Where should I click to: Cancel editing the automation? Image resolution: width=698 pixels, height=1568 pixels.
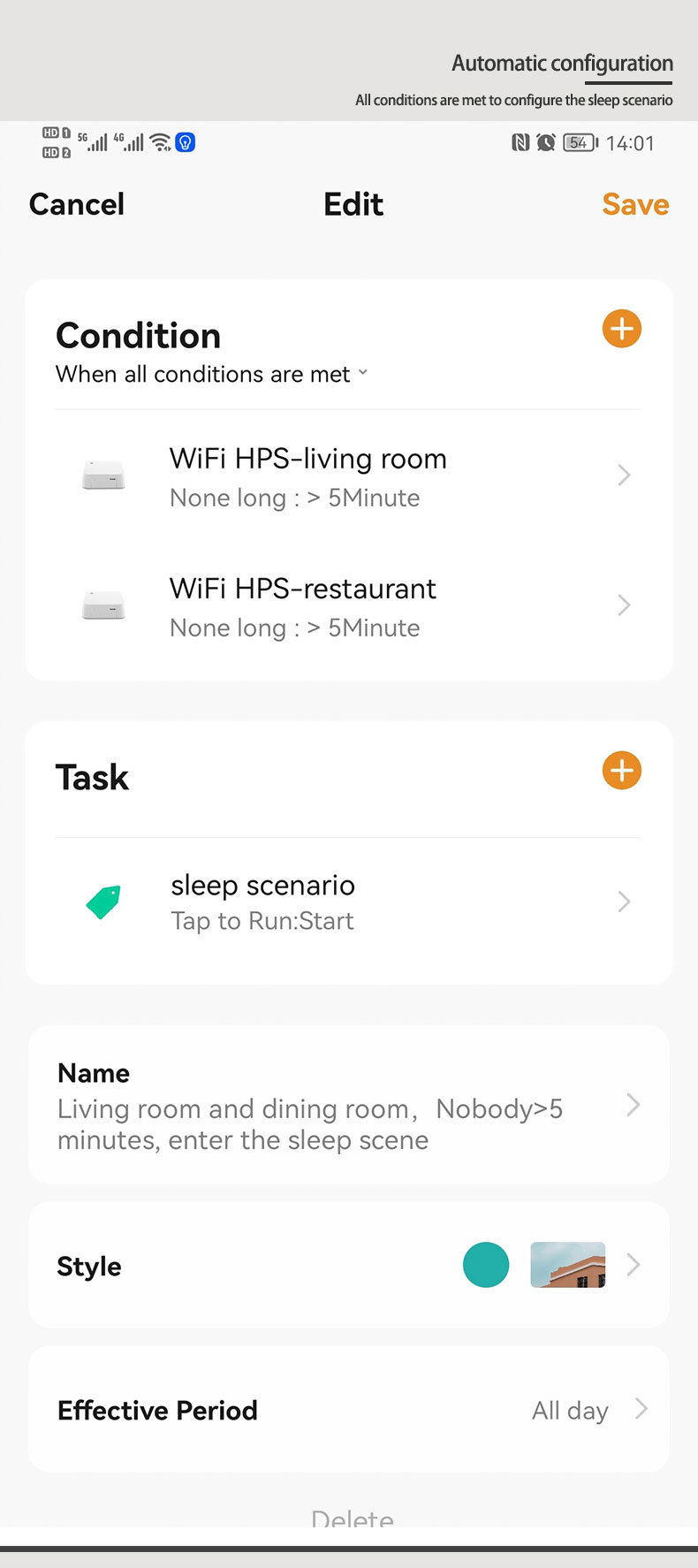coord(77,204)
